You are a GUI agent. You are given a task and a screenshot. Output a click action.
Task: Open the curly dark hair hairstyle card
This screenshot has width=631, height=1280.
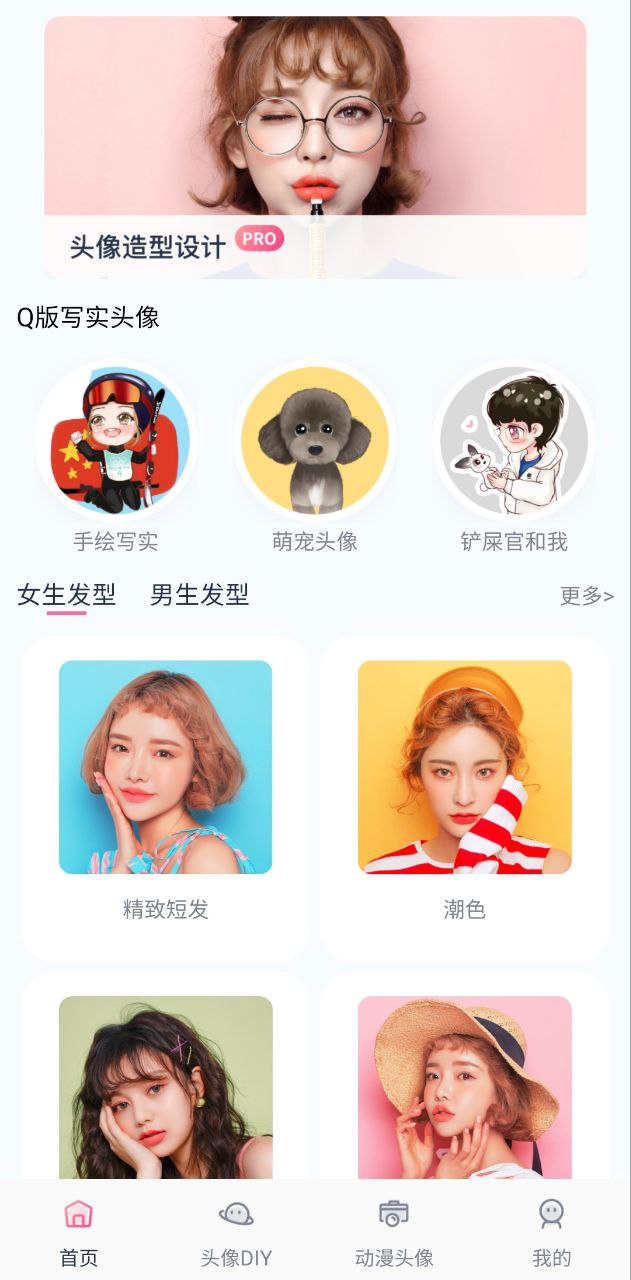tap(165, 1085)
